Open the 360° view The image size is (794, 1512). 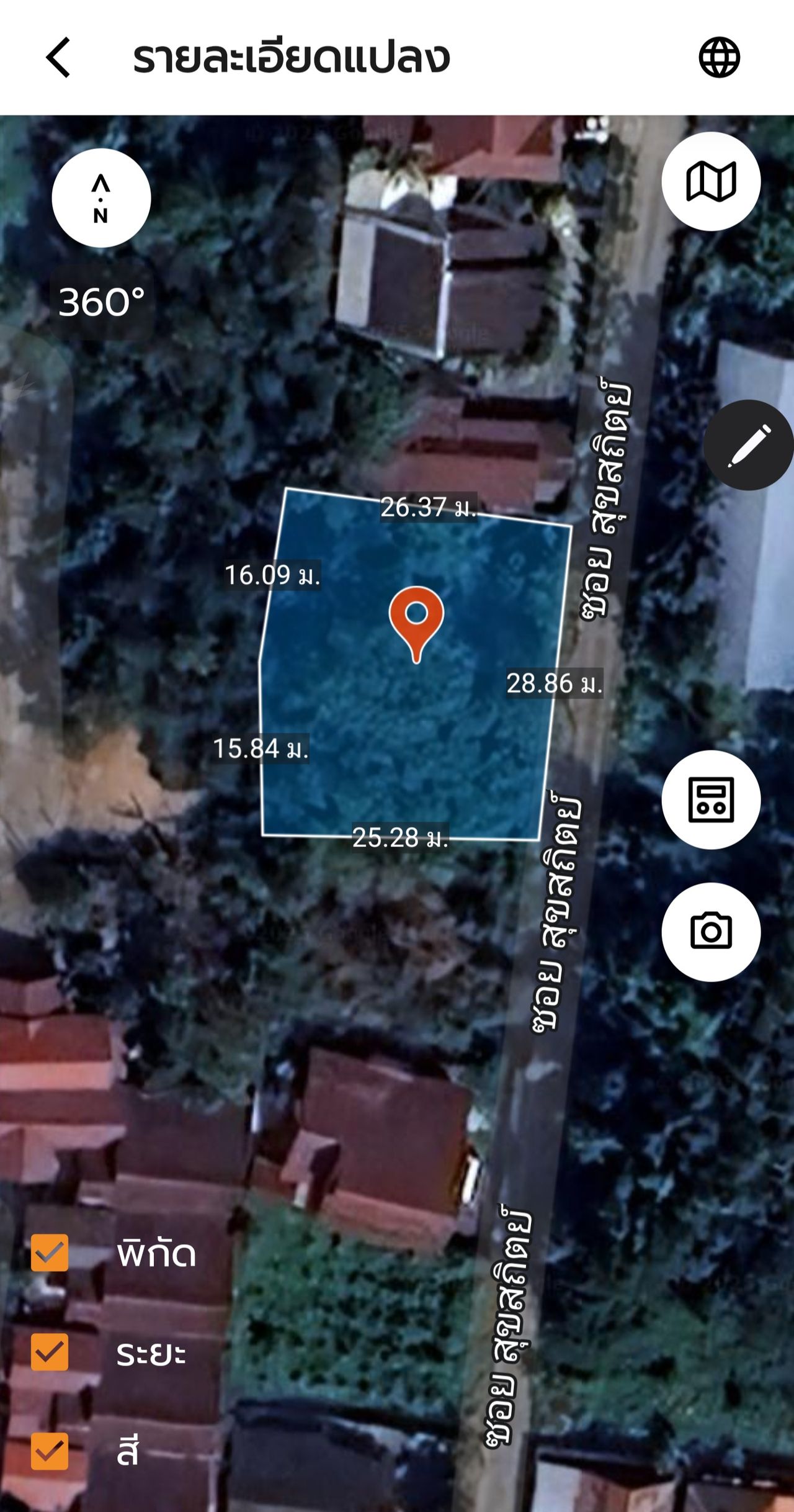coord(102,303)
